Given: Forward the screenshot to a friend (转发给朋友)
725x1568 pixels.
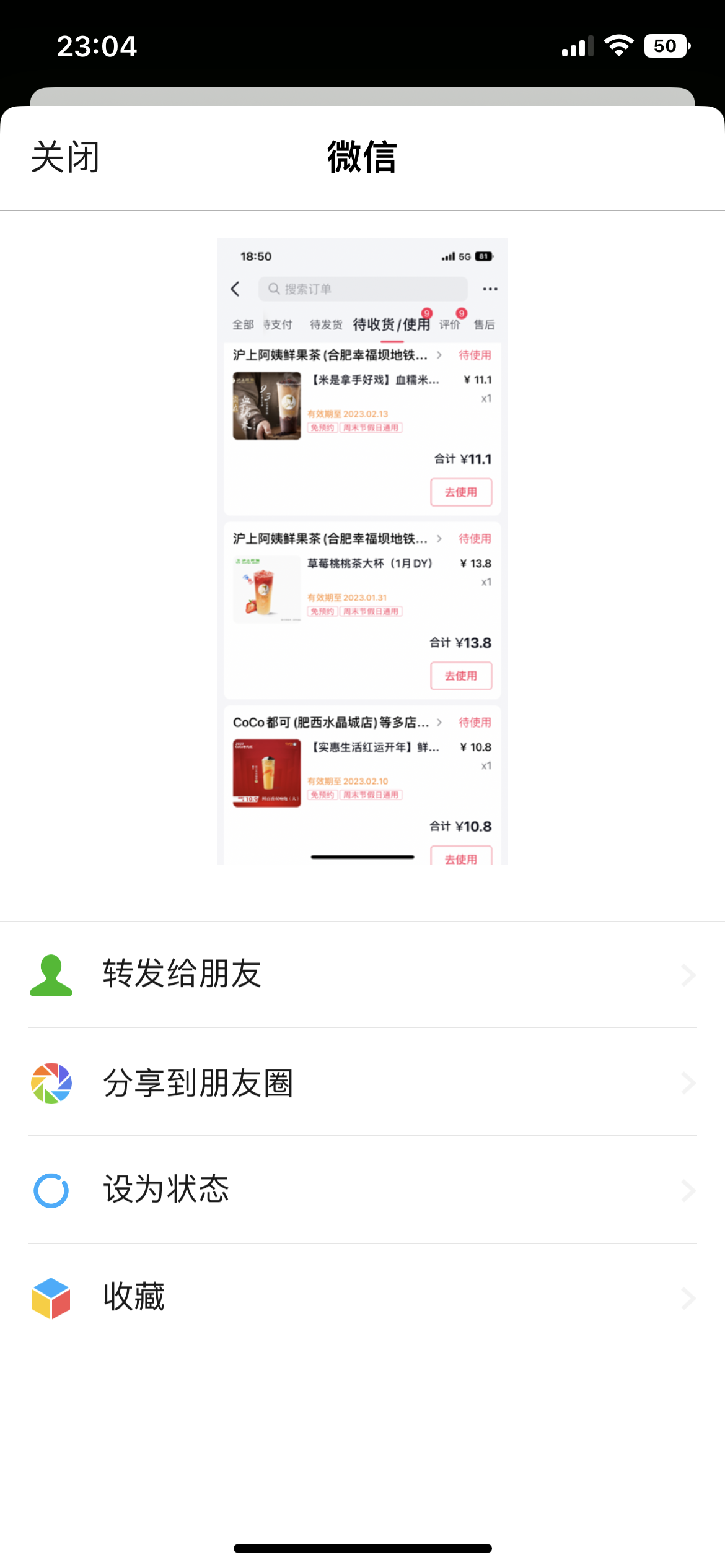Looking at the screenshot, I should [362, 974].
